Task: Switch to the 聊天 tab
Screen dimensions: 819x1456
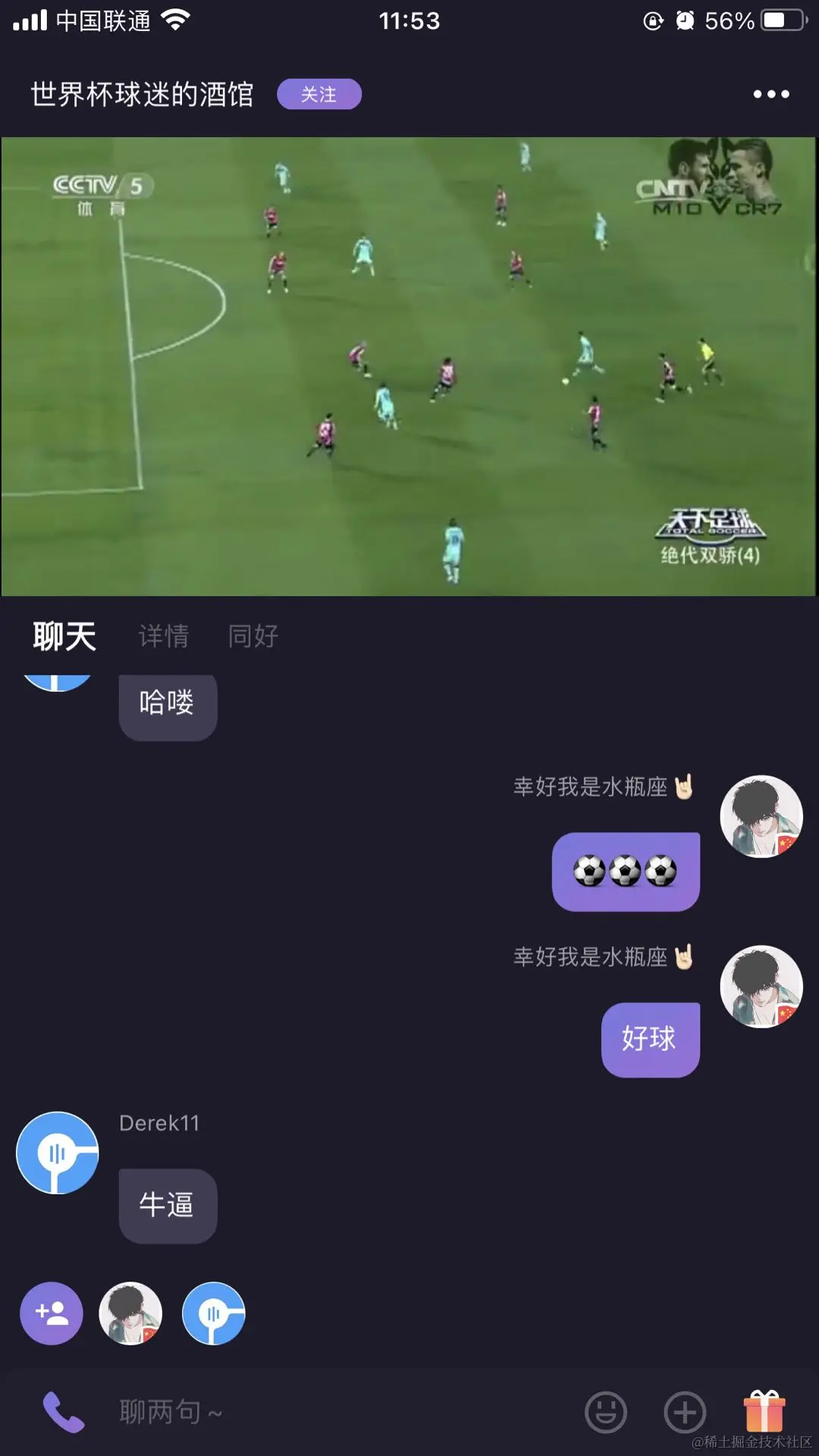Action: 64,635
